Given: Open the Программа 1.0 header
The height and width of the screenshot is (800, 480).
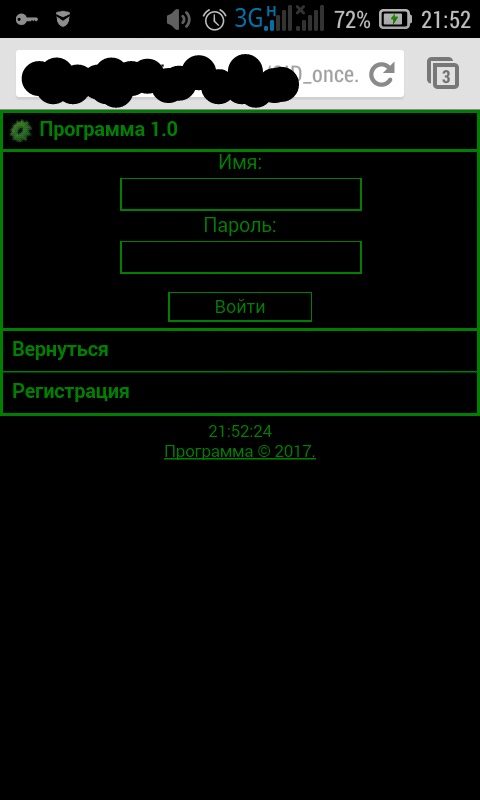Looking at the screenshot, I should pos(240,131).
